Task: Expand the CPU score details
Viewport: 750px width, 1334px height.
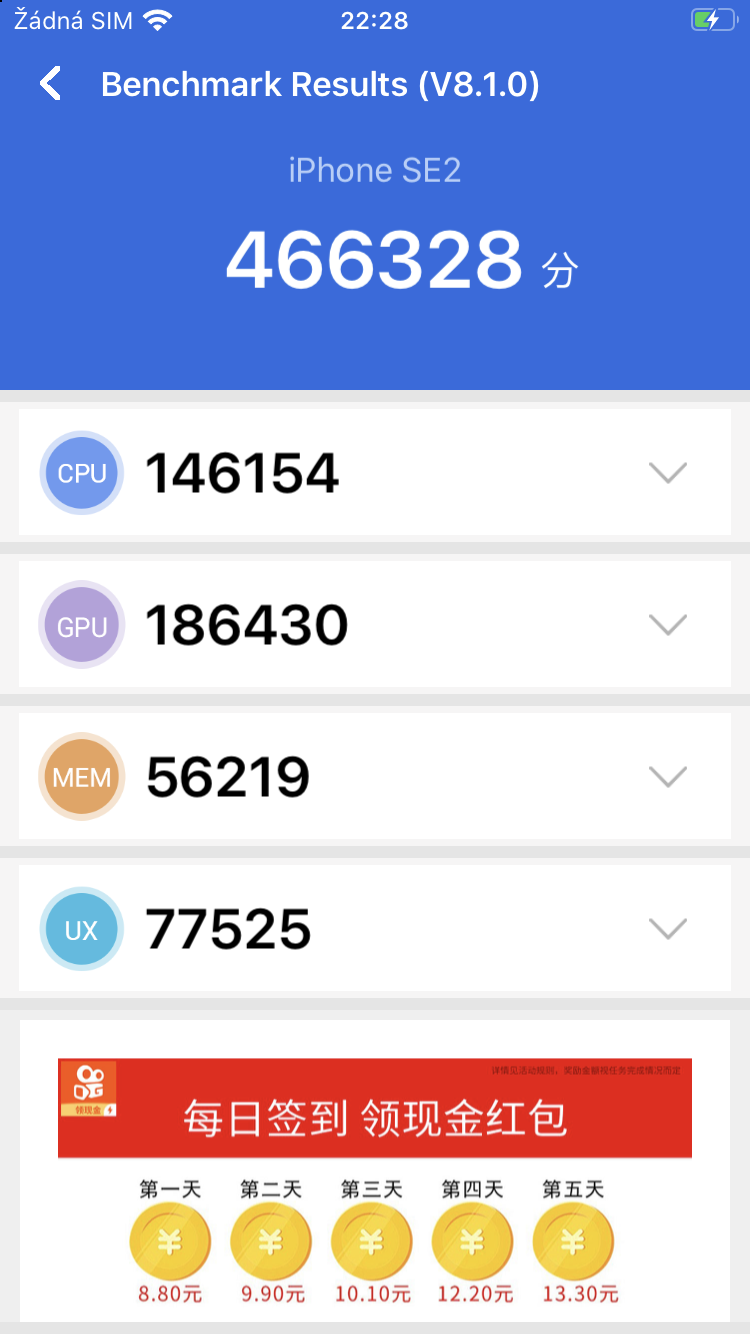Action: coord(667,473)
